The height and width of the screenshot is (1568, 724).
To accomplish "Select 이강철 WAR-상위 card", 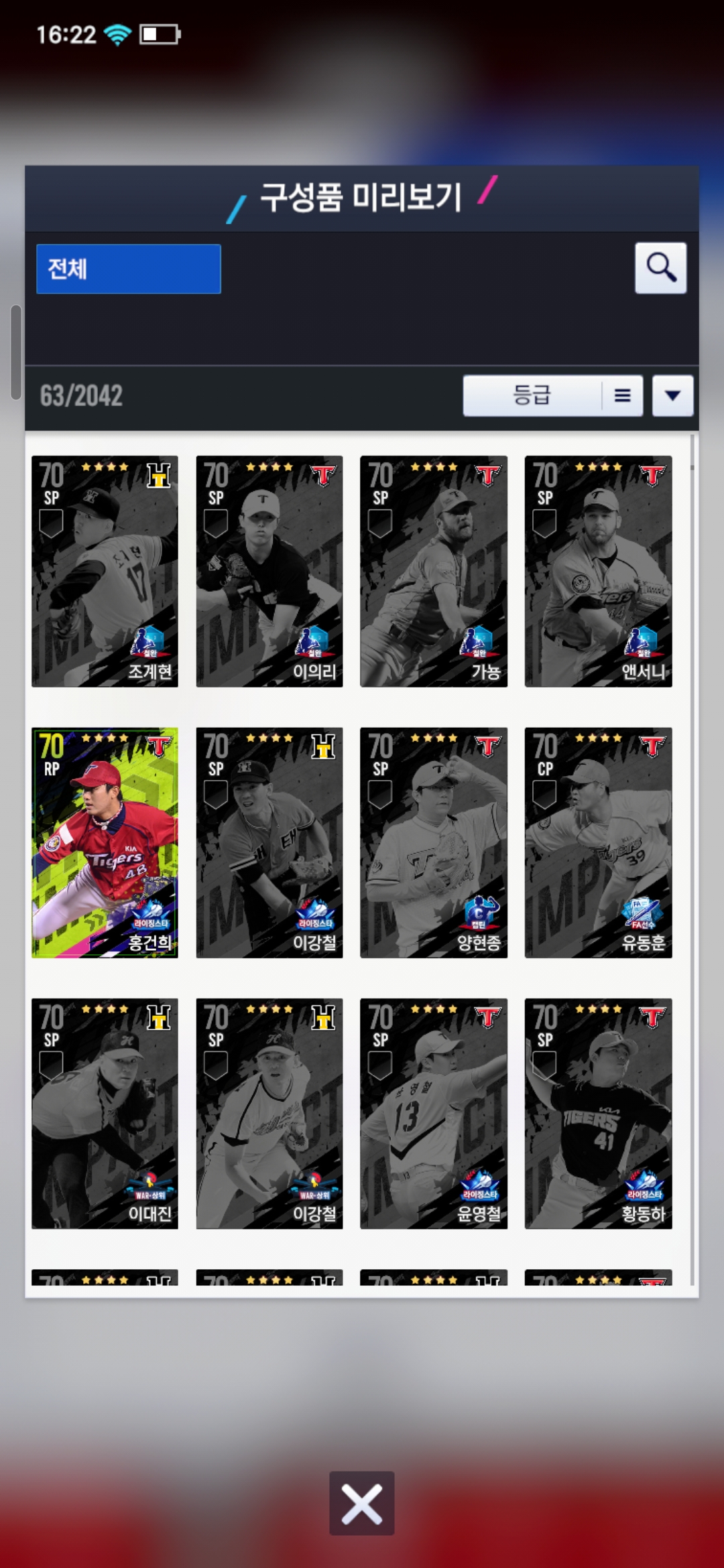I will coord(269,1113).
